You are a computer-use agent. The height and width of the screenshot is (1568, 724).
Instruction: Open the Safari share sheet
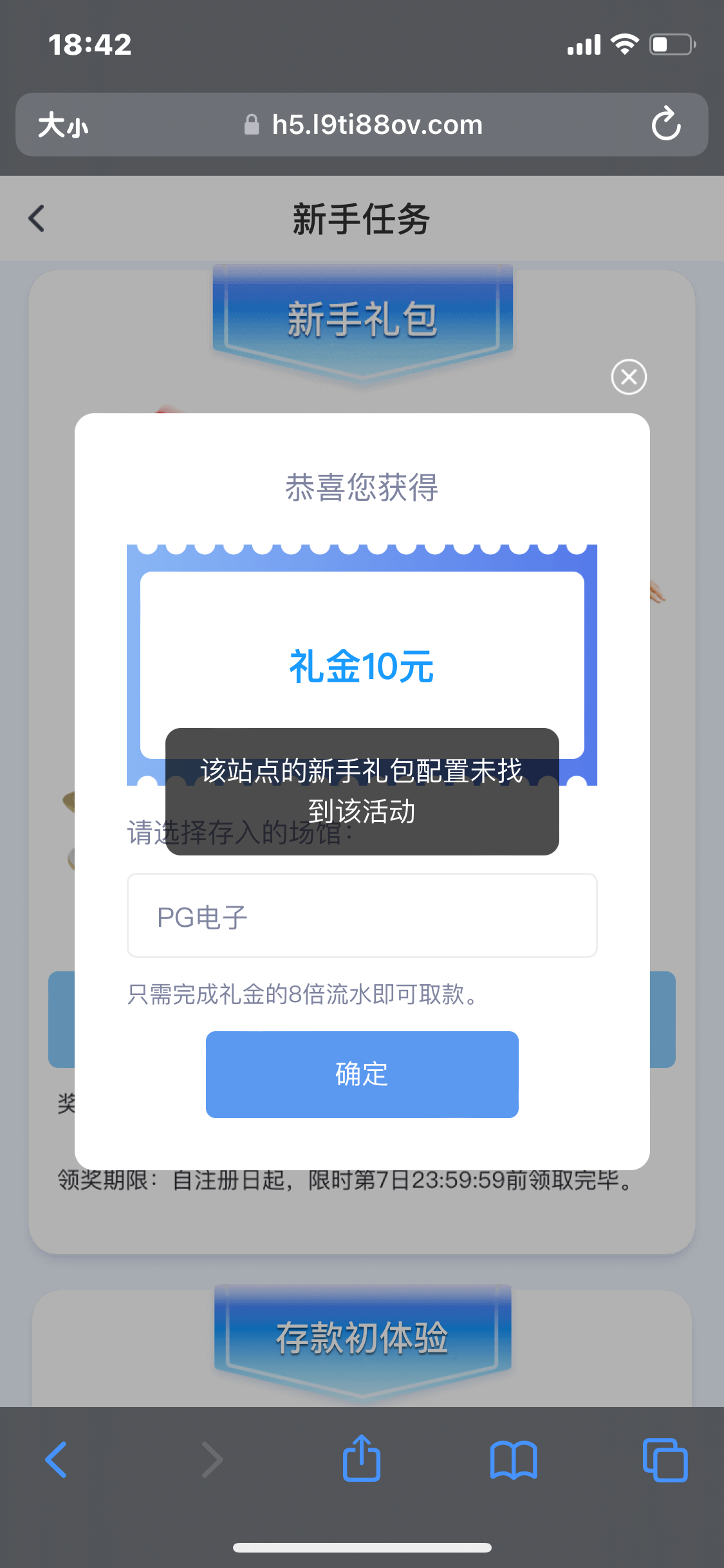362,1459
